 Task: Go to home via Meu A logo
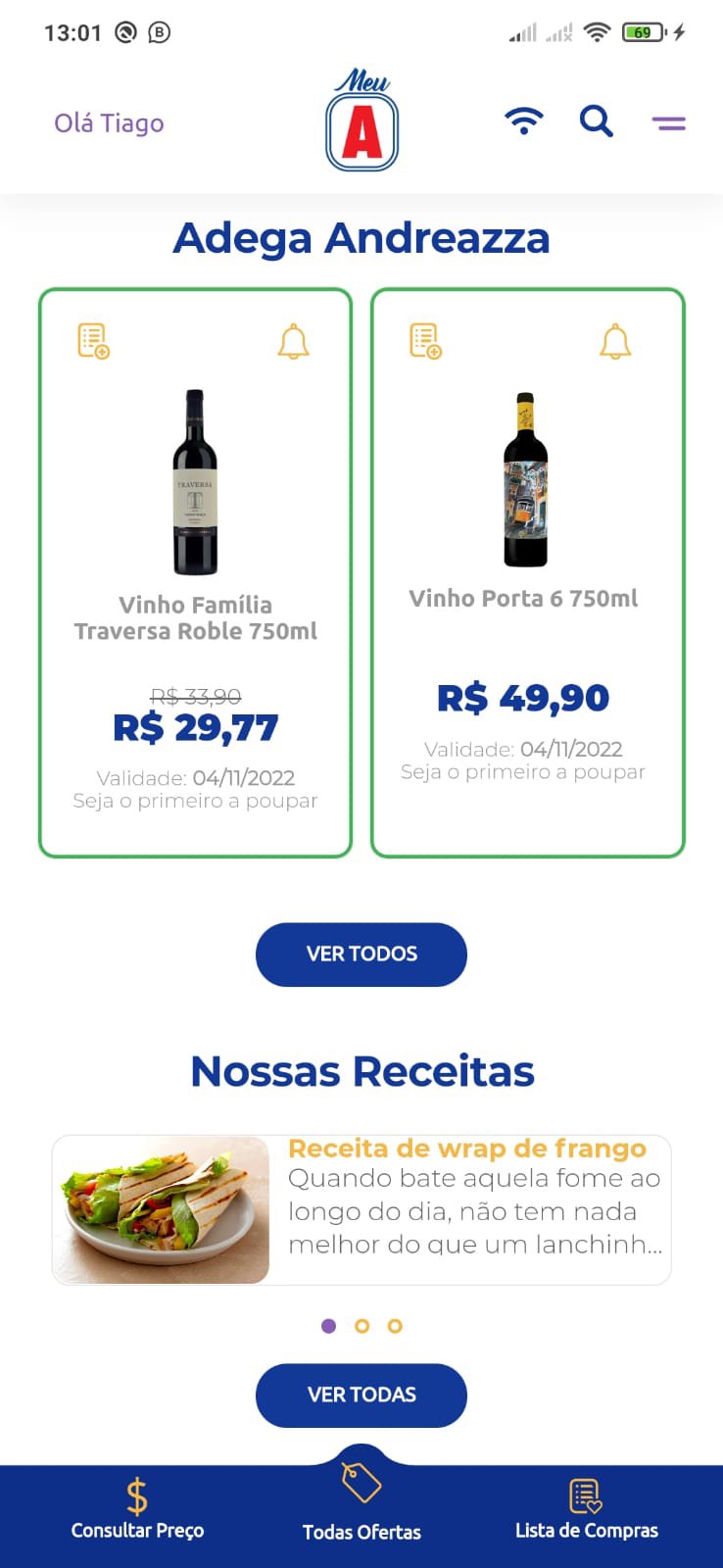361,122
